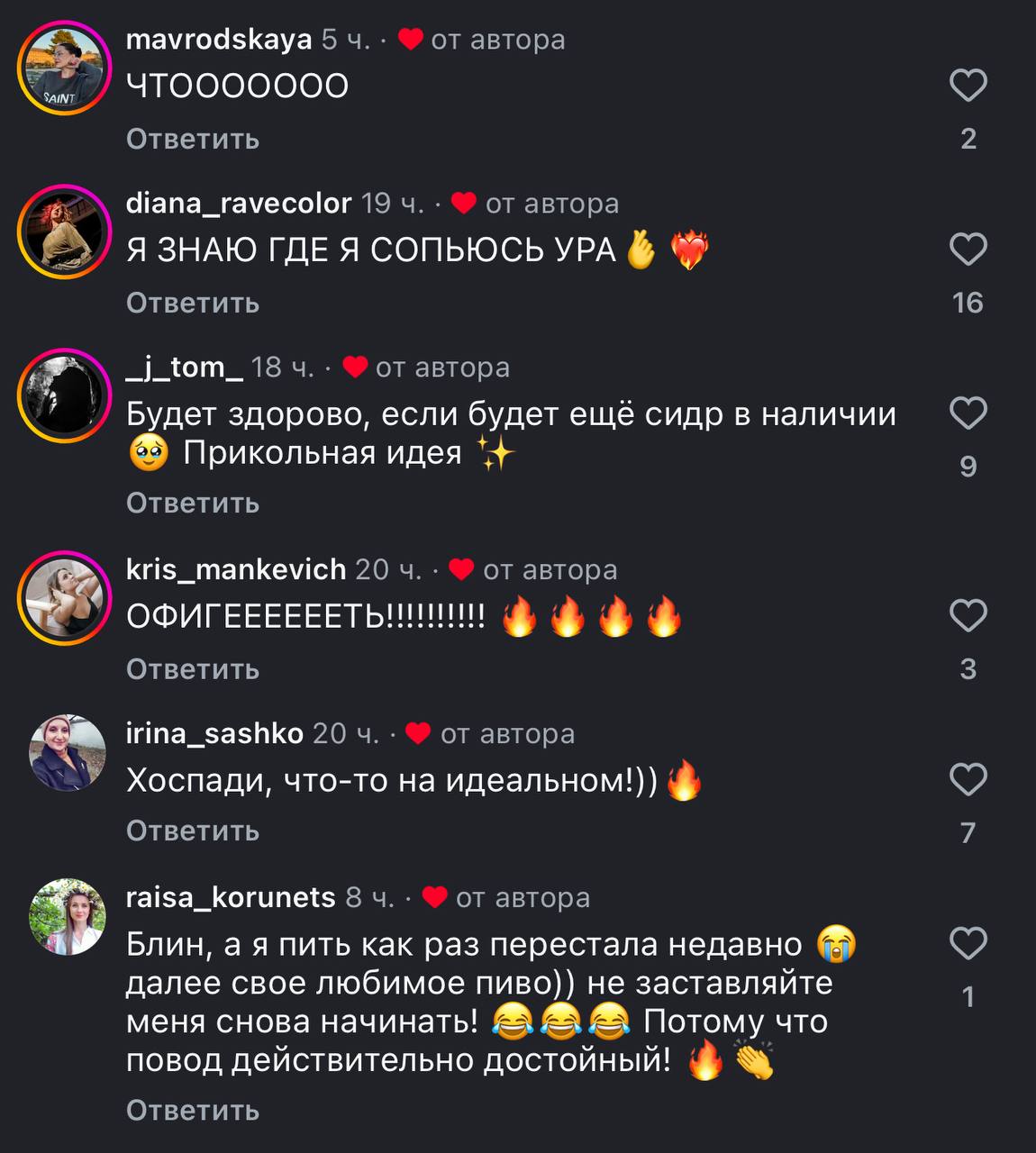Reply to _j_tom_'s comment
Screen dimensions: 1036x1153
click(x=193, y=503)
